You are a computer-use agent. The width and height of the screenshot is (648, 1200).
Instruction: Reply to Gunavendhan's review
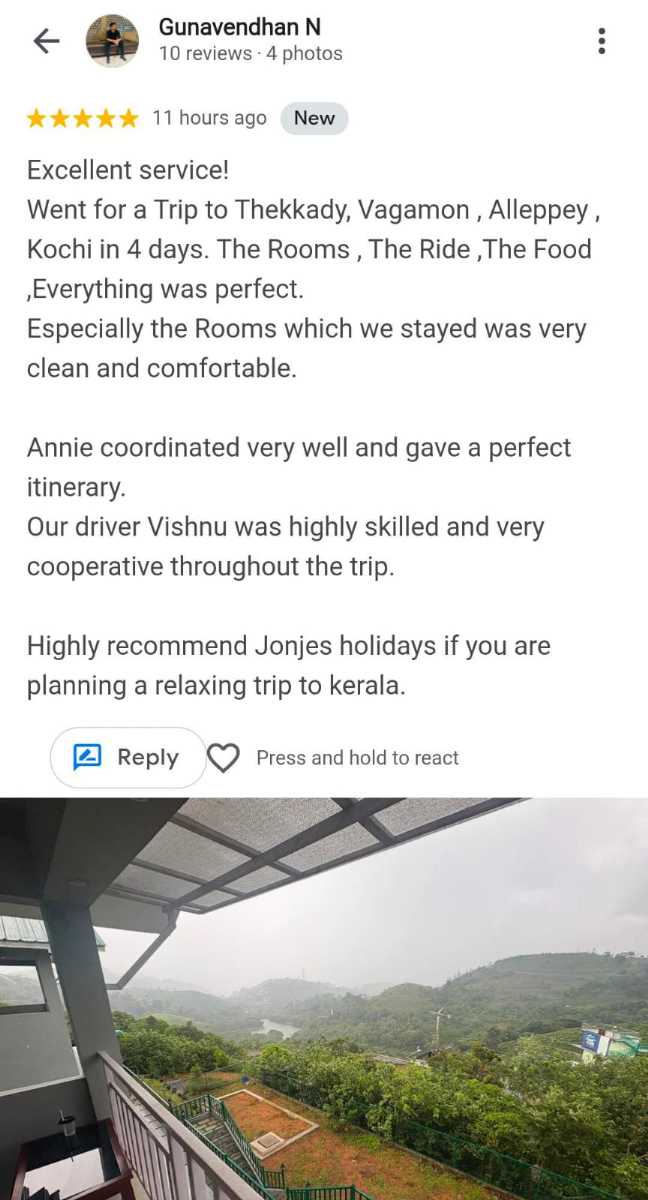(x=128, y=758)
